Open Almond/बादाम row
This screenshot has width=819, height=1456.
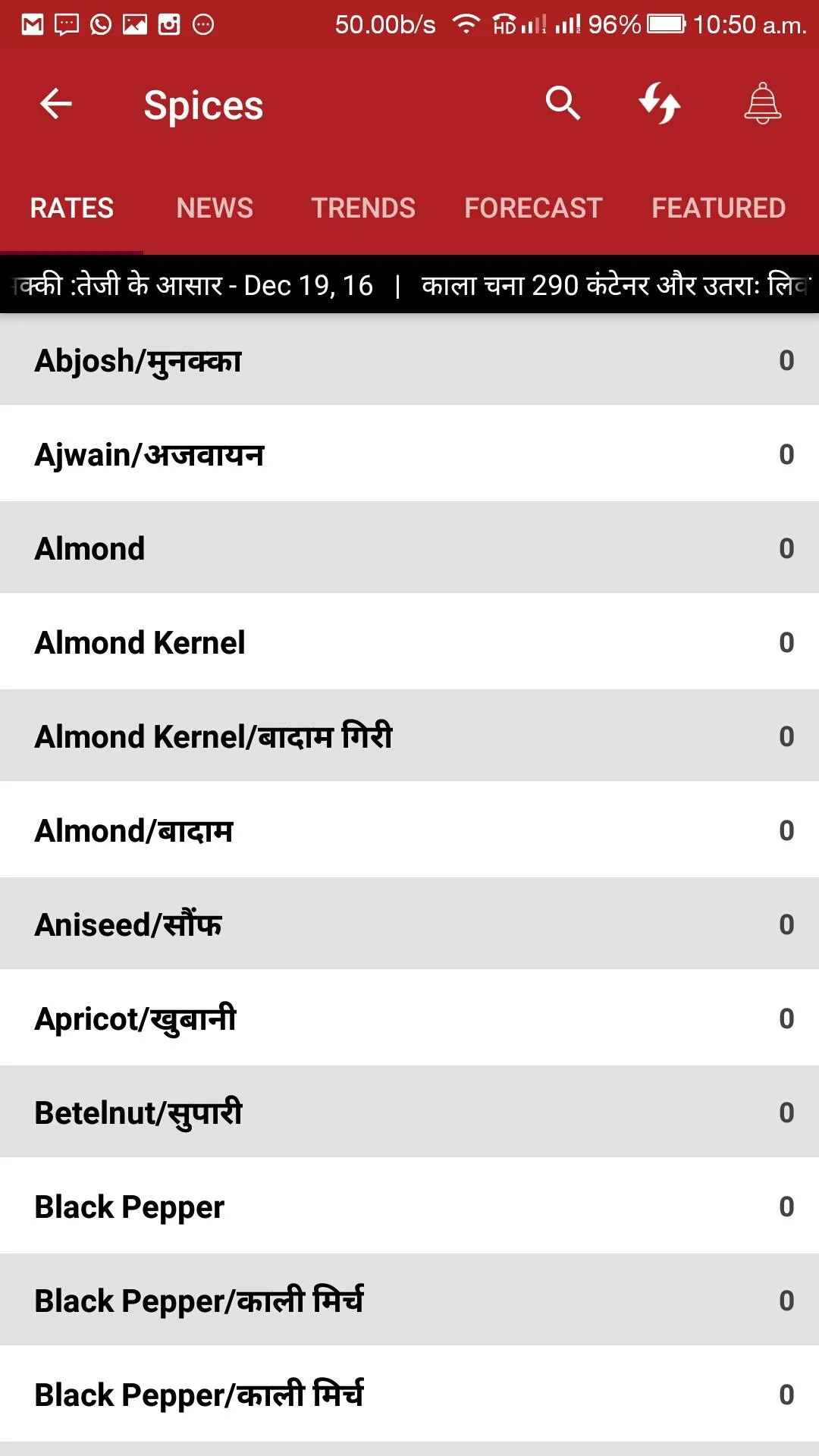pos(409,830)
